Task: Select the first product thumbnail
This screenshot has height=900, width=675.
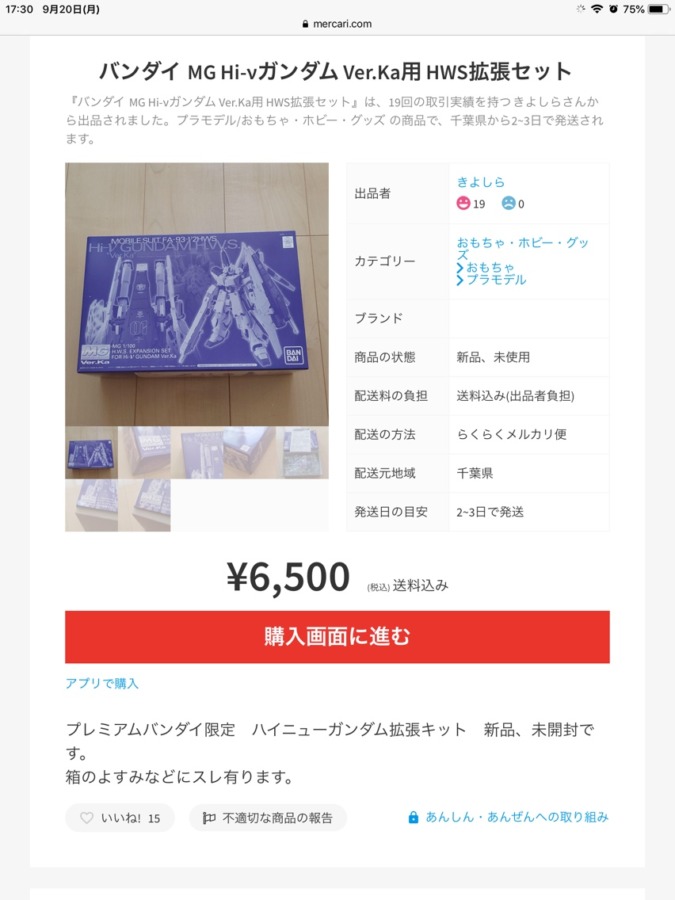Action: point(91,453)
